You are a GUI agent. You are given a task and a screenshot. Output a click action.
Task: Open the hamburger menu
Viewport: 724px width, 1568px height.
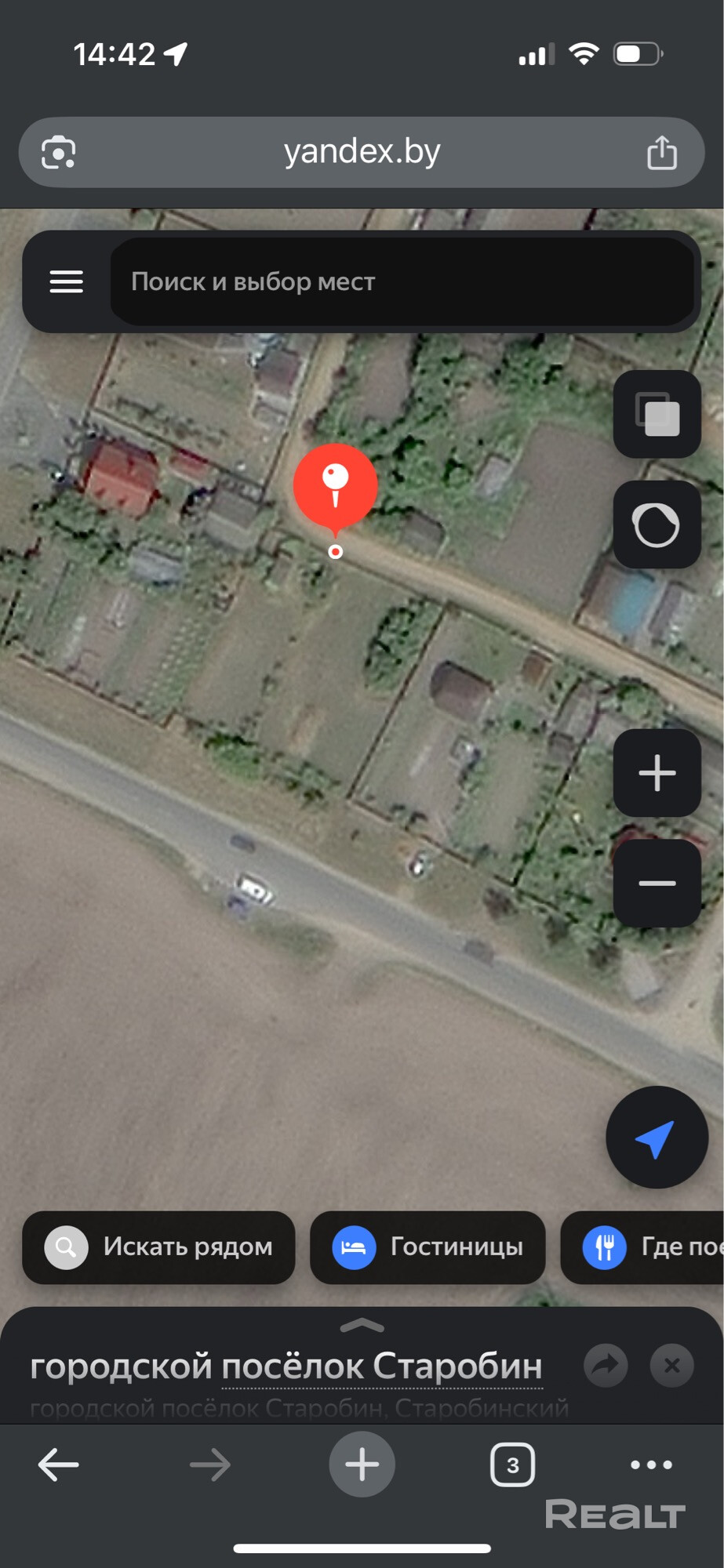tap(67, 281)
